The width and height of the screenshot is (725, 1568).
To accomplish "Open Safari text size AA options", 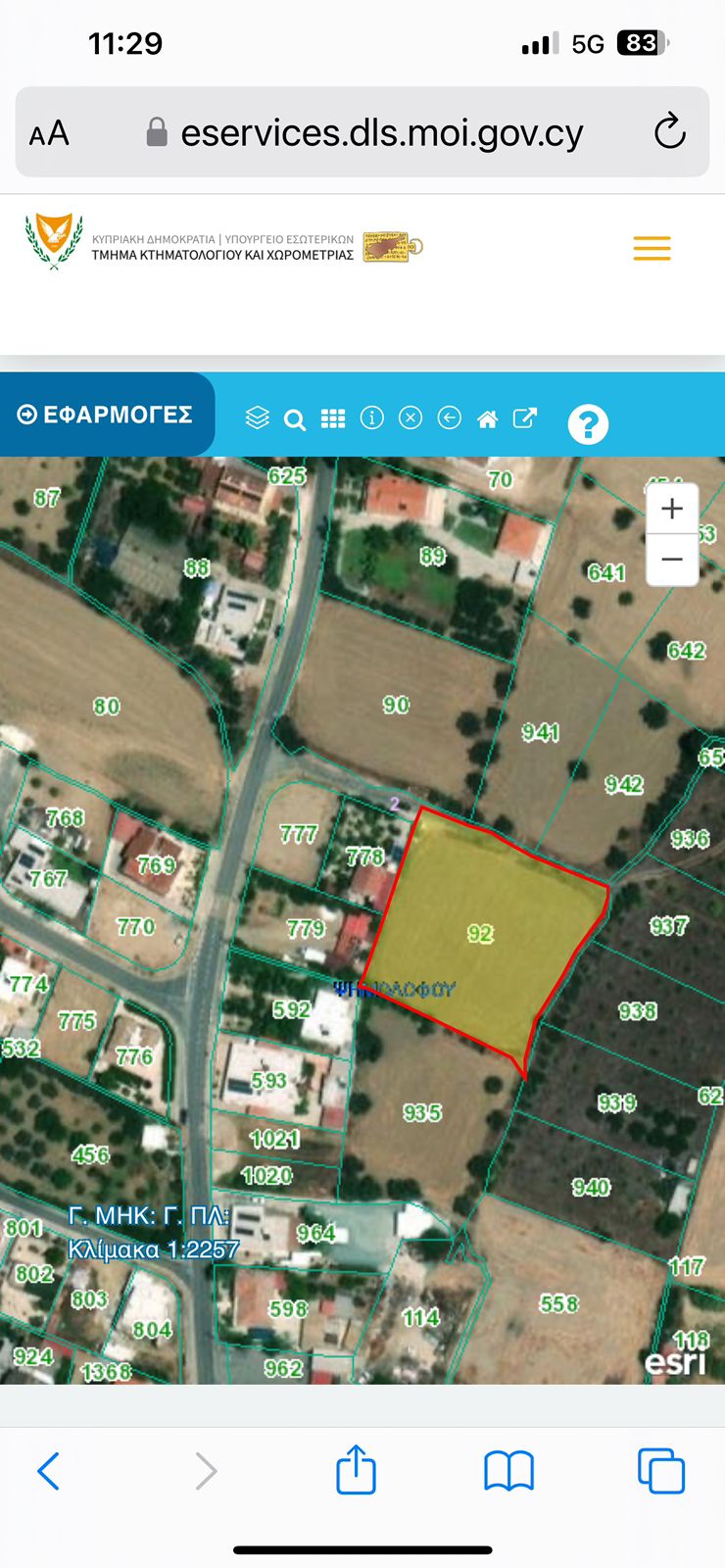I will pyautogui.click(x=49, y=133).
